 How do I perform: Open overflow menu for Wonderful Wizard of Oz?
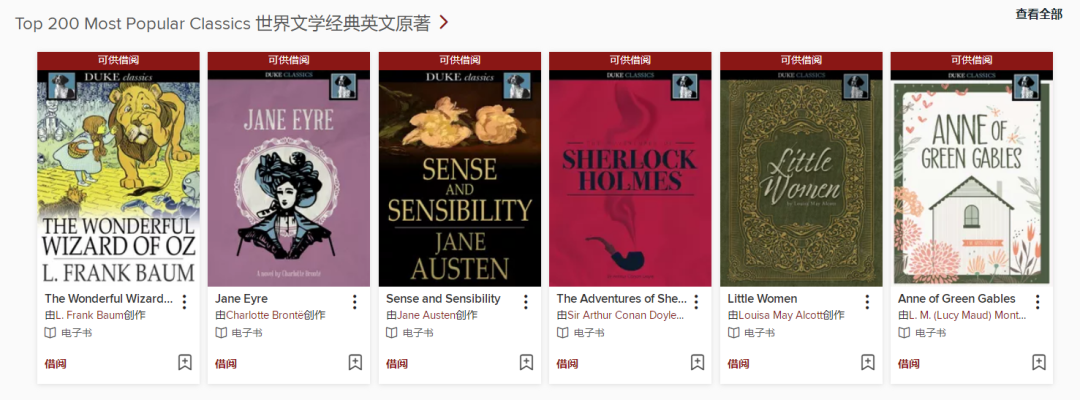pos(184,302)
